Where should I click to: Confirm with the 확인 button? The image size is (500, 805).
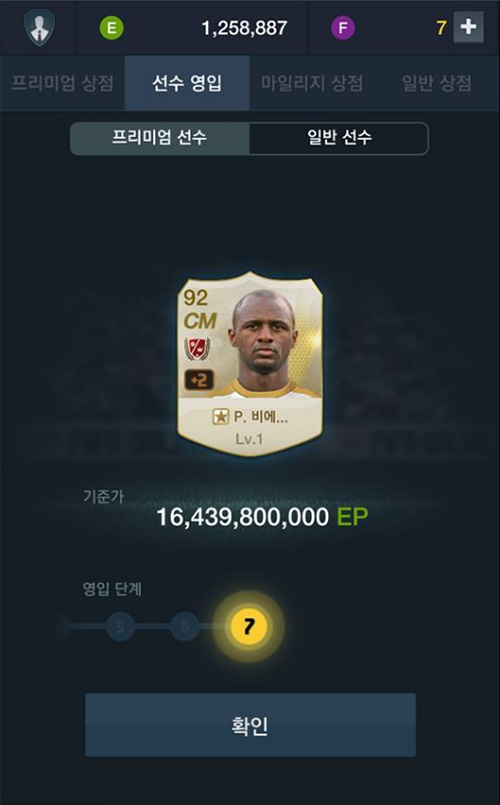[250, 725]
